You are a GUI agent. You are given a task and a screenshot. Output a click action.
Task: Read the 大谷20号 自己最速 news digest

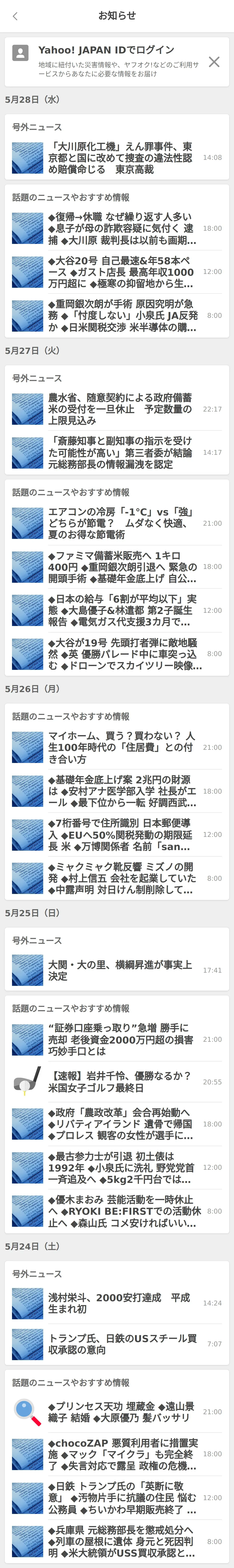(117, 272)
